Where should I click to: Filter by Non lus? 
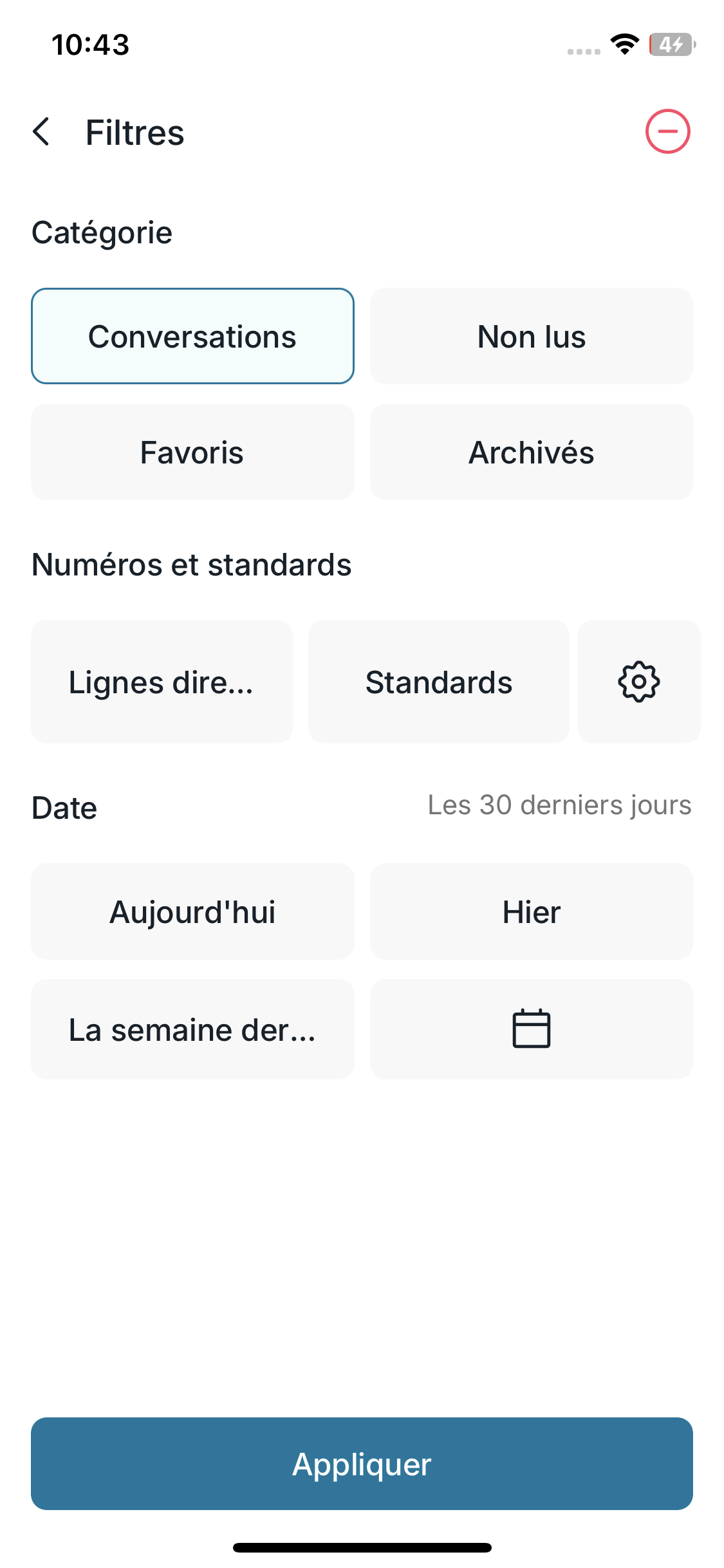(x=531, y=336)
